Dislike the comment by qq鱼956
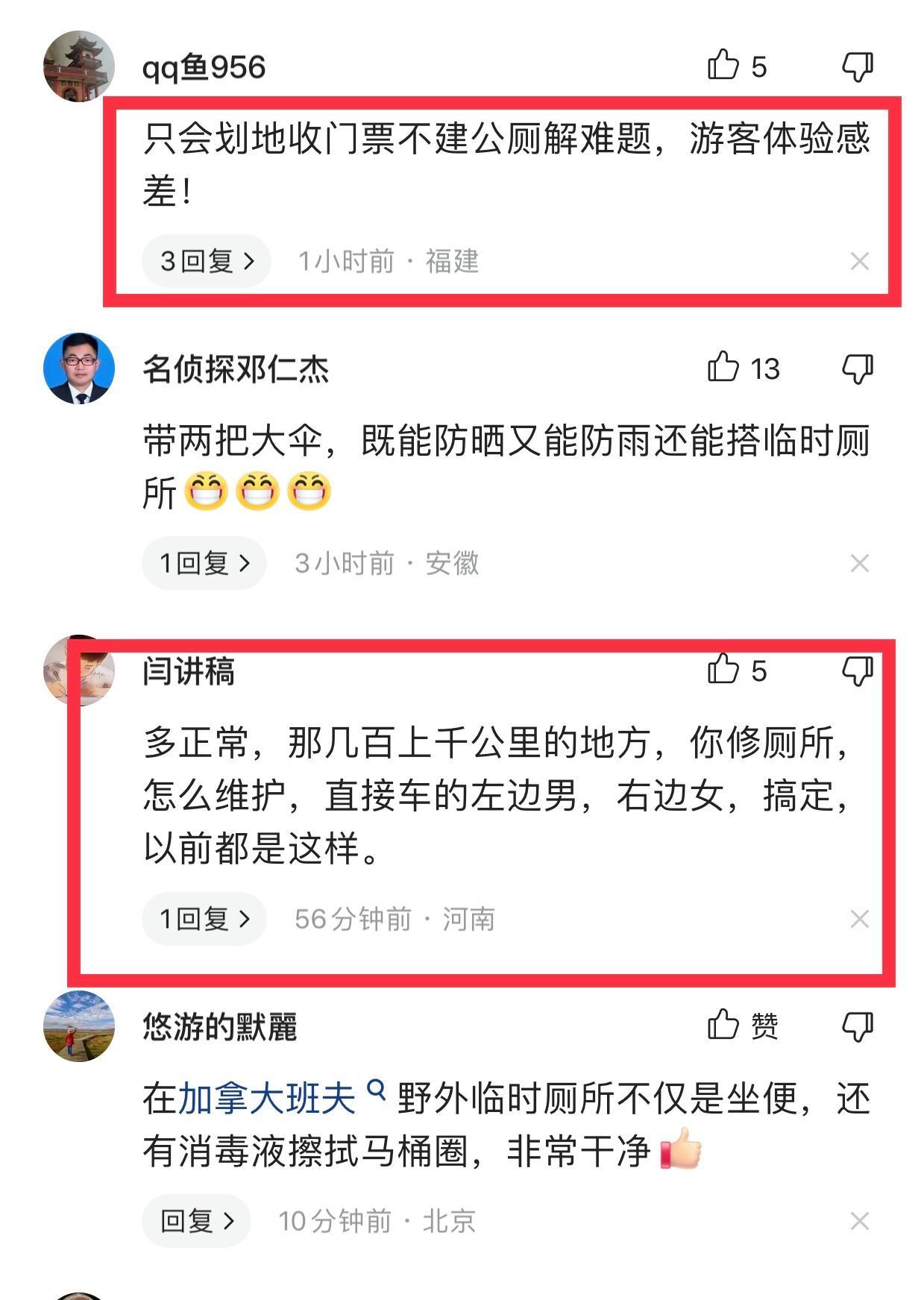This screenshot has height=1300, width=924. tap(858, 67)
